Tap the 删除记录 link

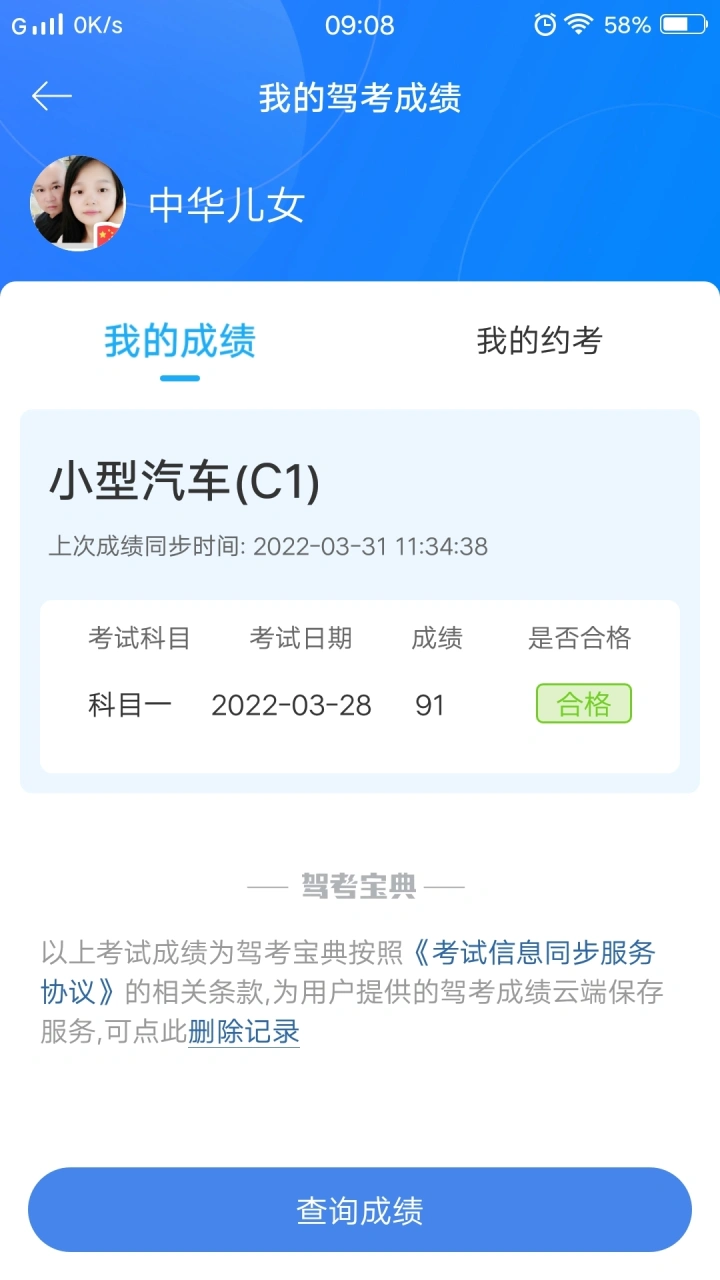tap(244, 1032)
